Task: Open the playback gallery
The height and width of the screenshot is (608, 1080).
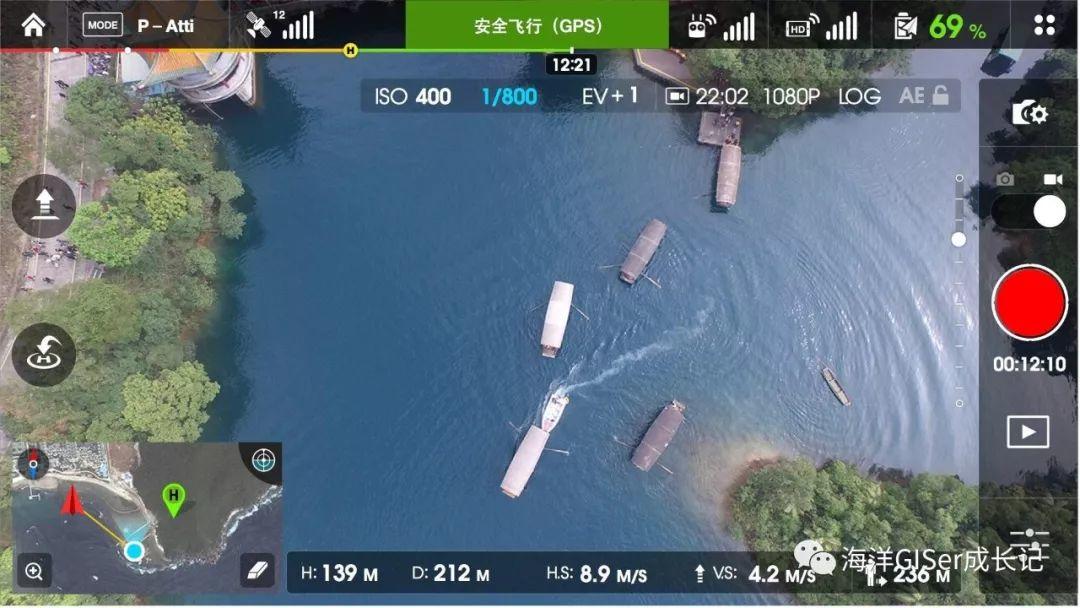Action: [x=1028, y=432]
